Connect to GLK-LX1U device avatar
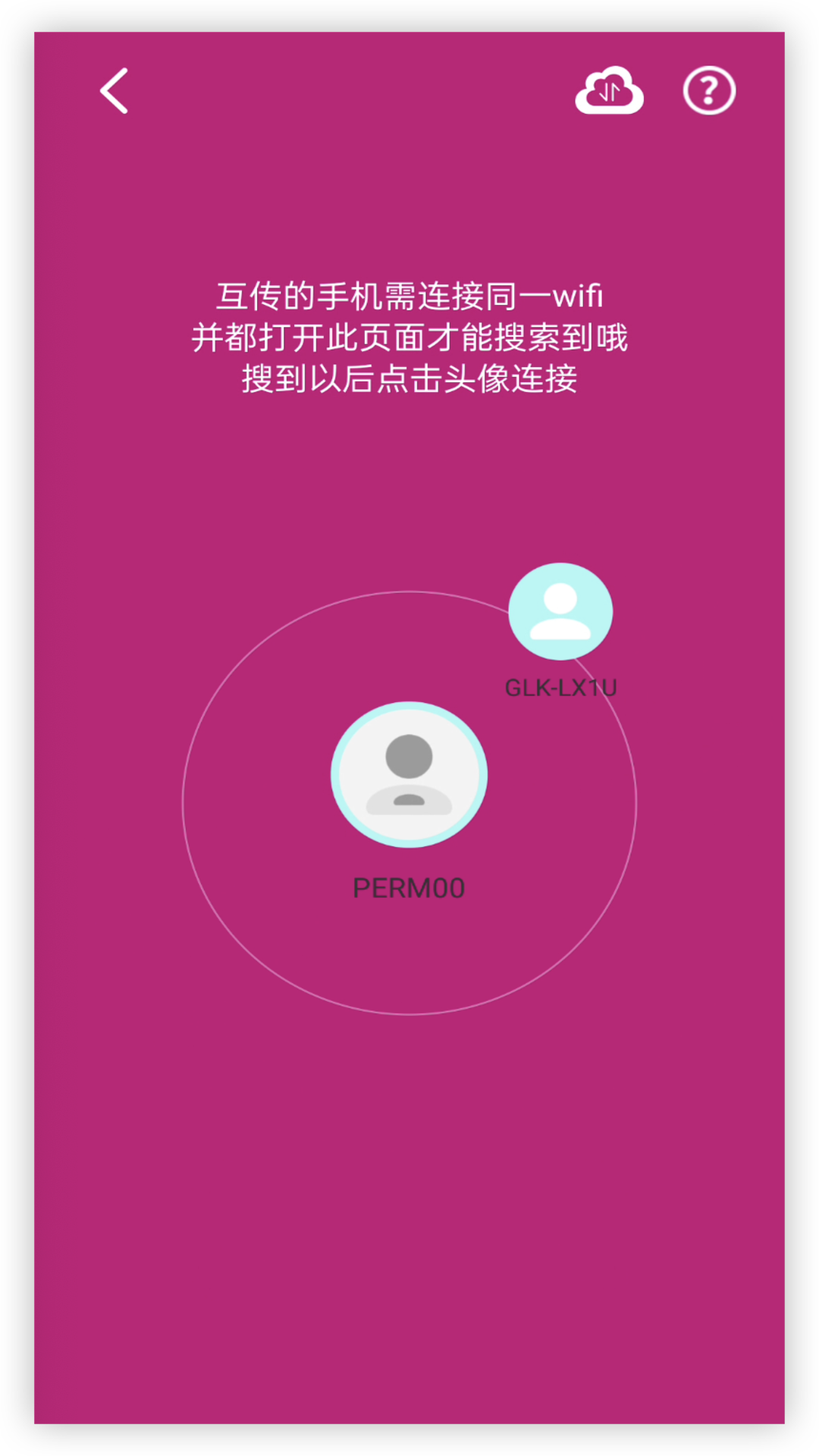This screenshot has width=819, height=1456. (x=560, y=611)
